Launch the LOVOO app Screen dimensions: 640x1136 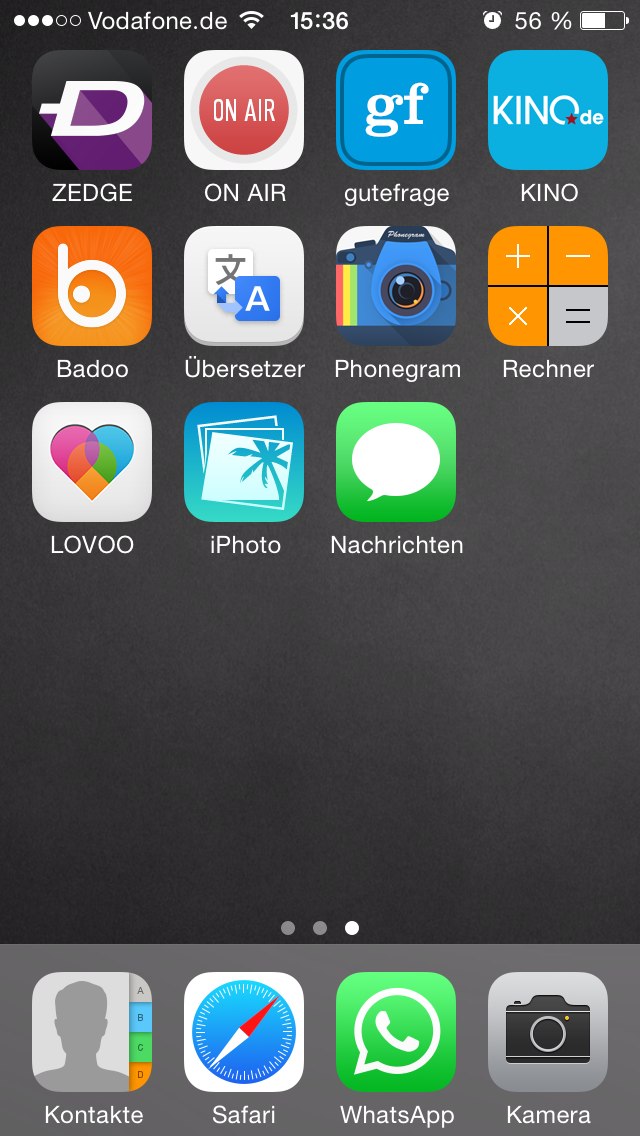click(92, 462)
